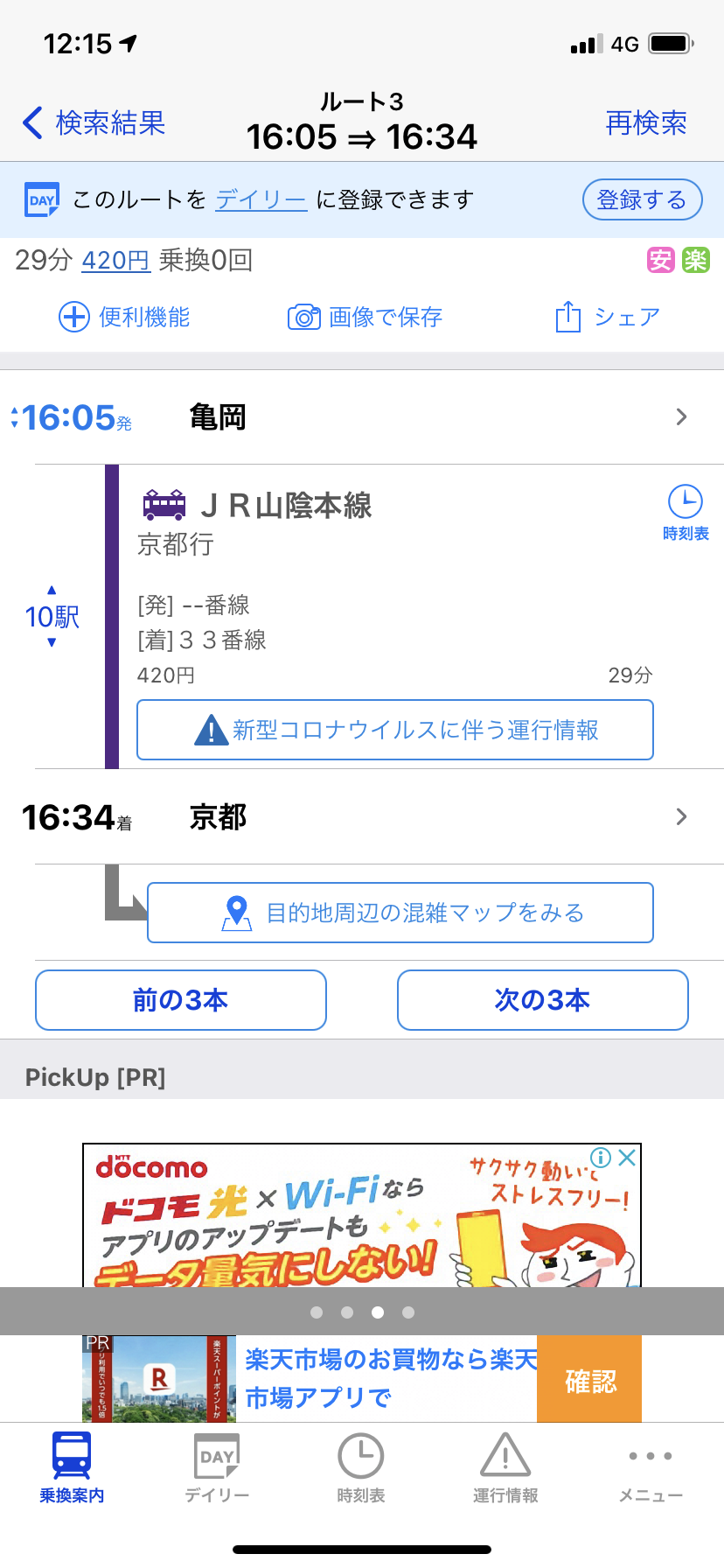The image size is (724, 1568).
Task: Switch to the 運行情報 tab
Action: (x=505, y=1468)
